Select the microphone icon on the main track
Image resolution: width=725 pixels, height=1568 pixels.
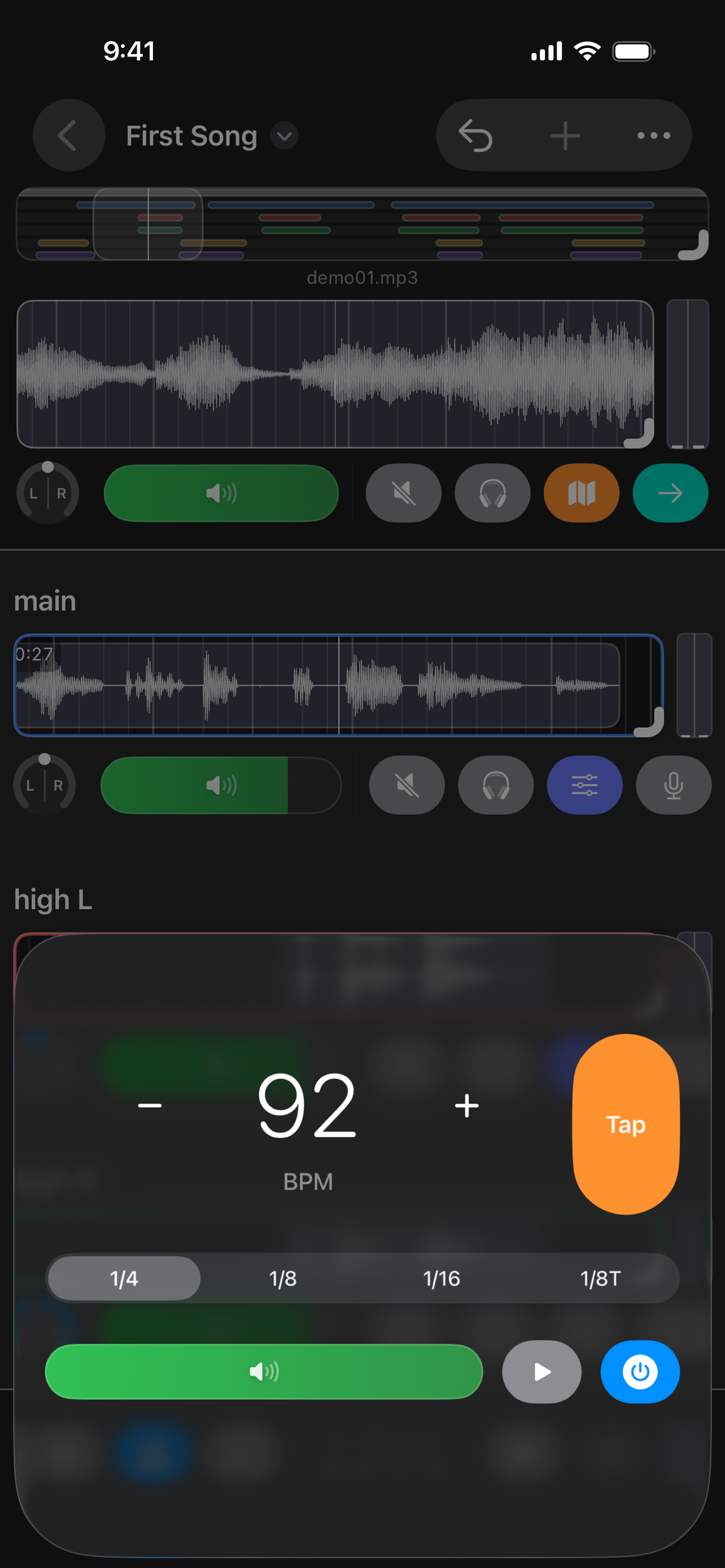pyautogui.click(x=672, y=785)
